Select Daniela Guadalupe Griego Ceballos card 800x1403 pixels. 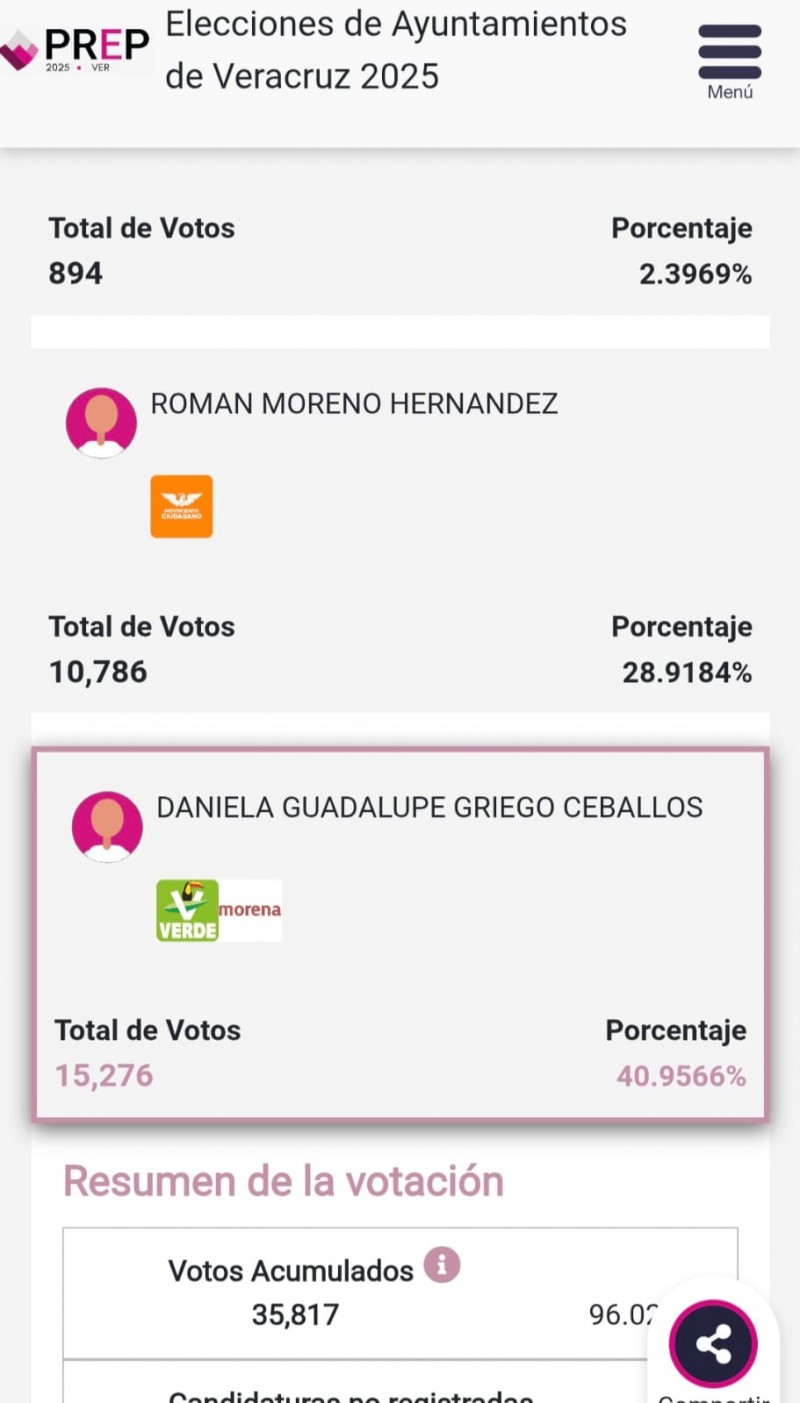point(400,934)
